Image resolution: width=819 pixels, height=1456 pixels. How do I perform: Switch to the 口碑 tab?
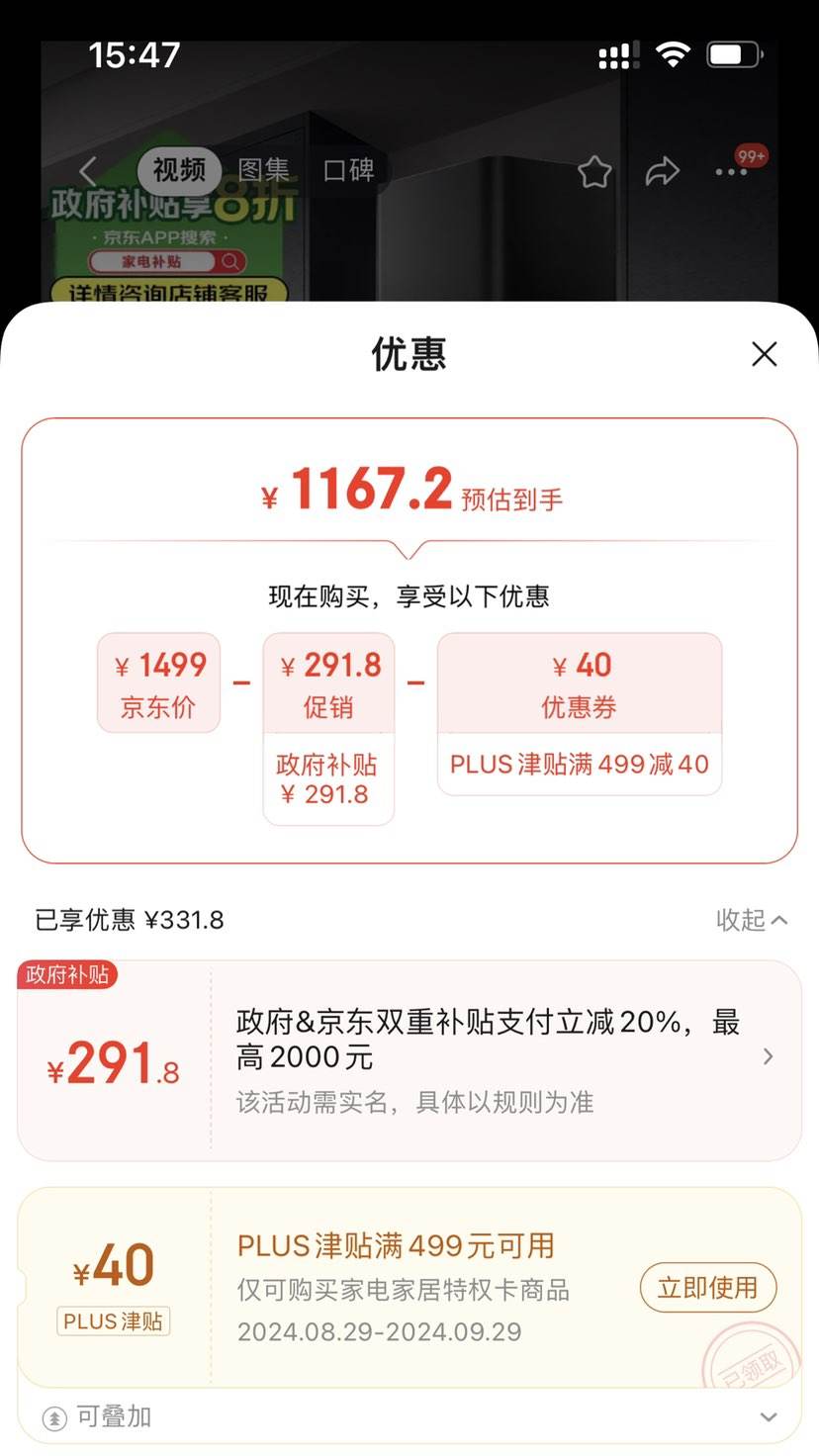(347, 169)
